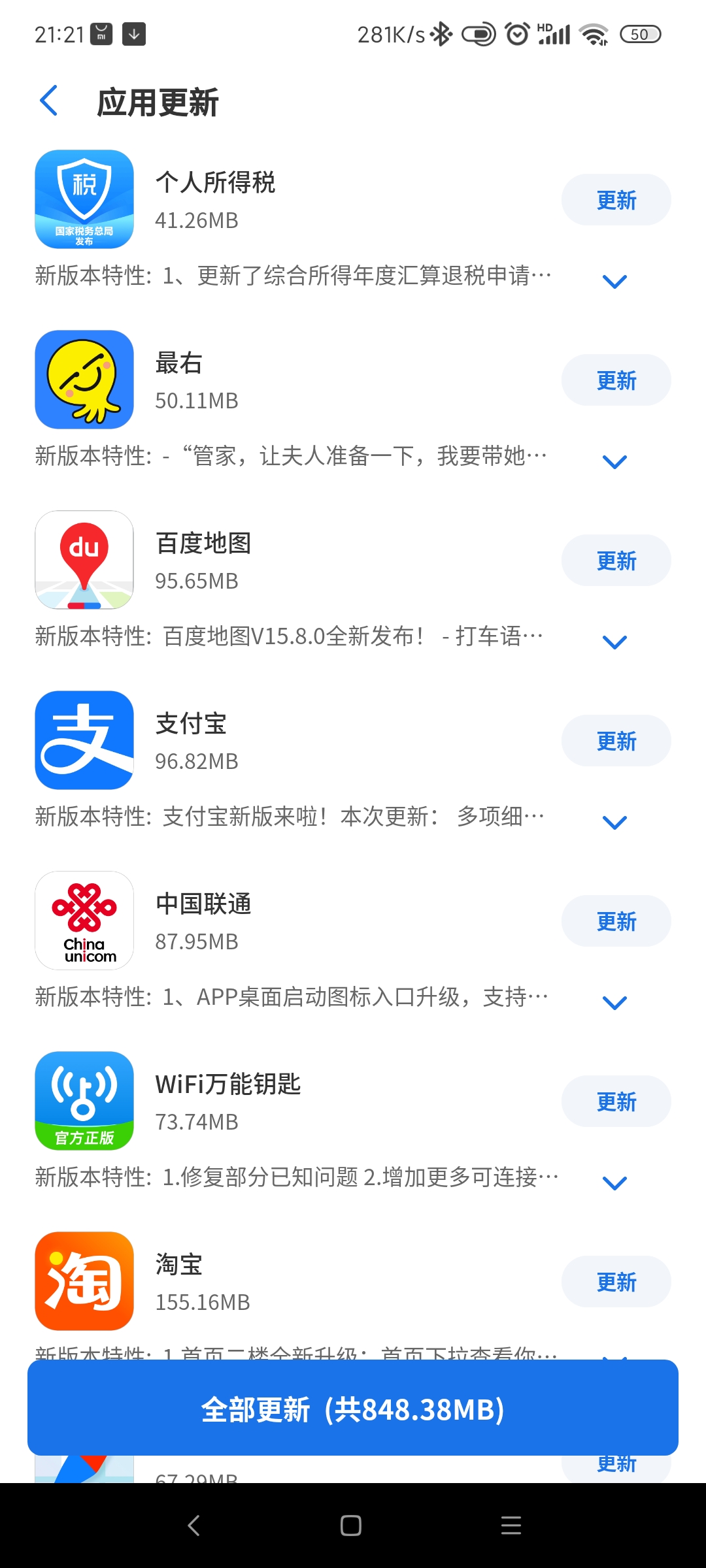Viewport: 706px width, 1568px height.
Task: Expand WiFi万能钥匙 new version notes
Action: click(x=614, y=1183)
